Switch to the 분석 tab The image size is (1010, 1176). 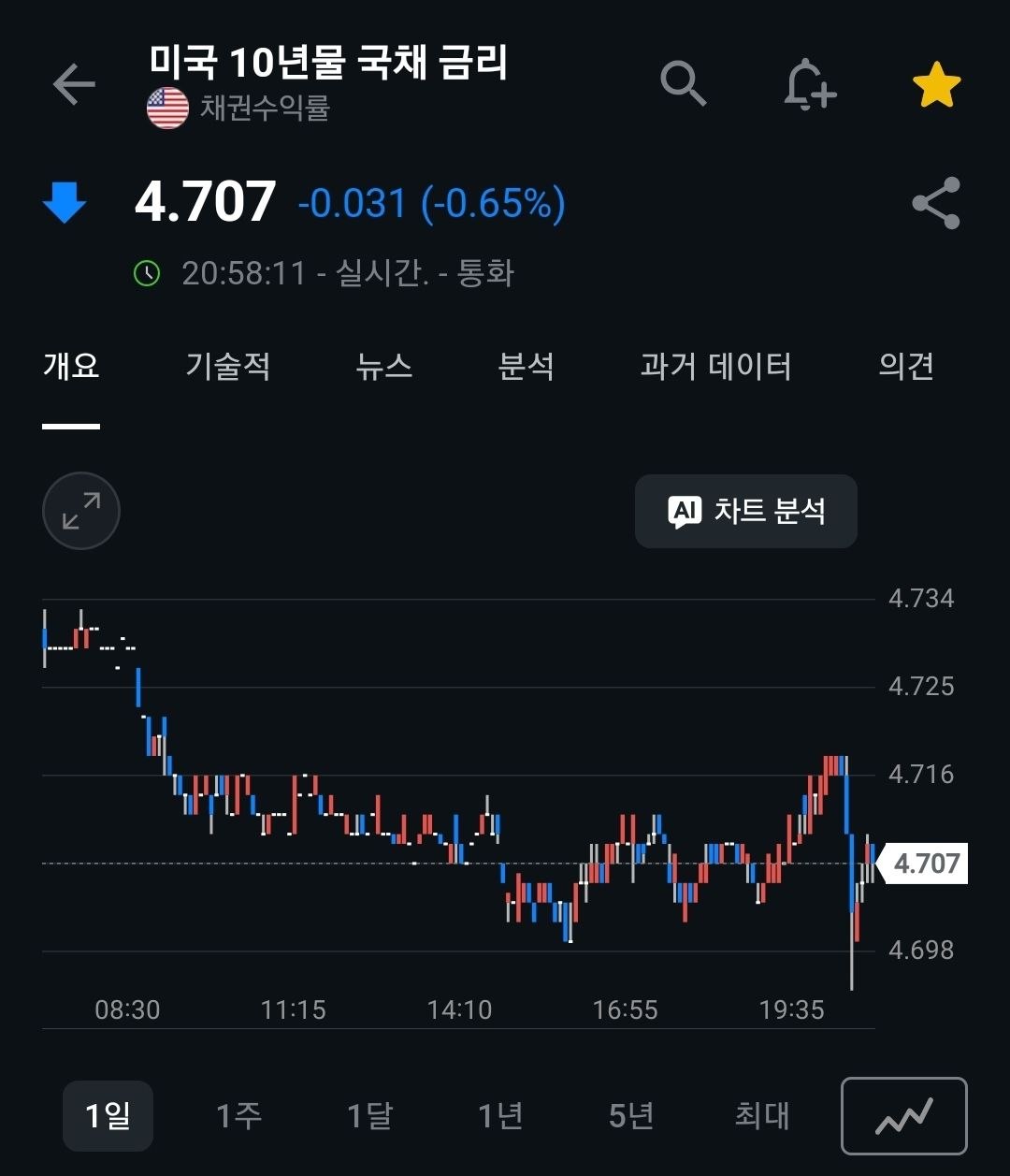pyautogui.click(x=527, y=366)
